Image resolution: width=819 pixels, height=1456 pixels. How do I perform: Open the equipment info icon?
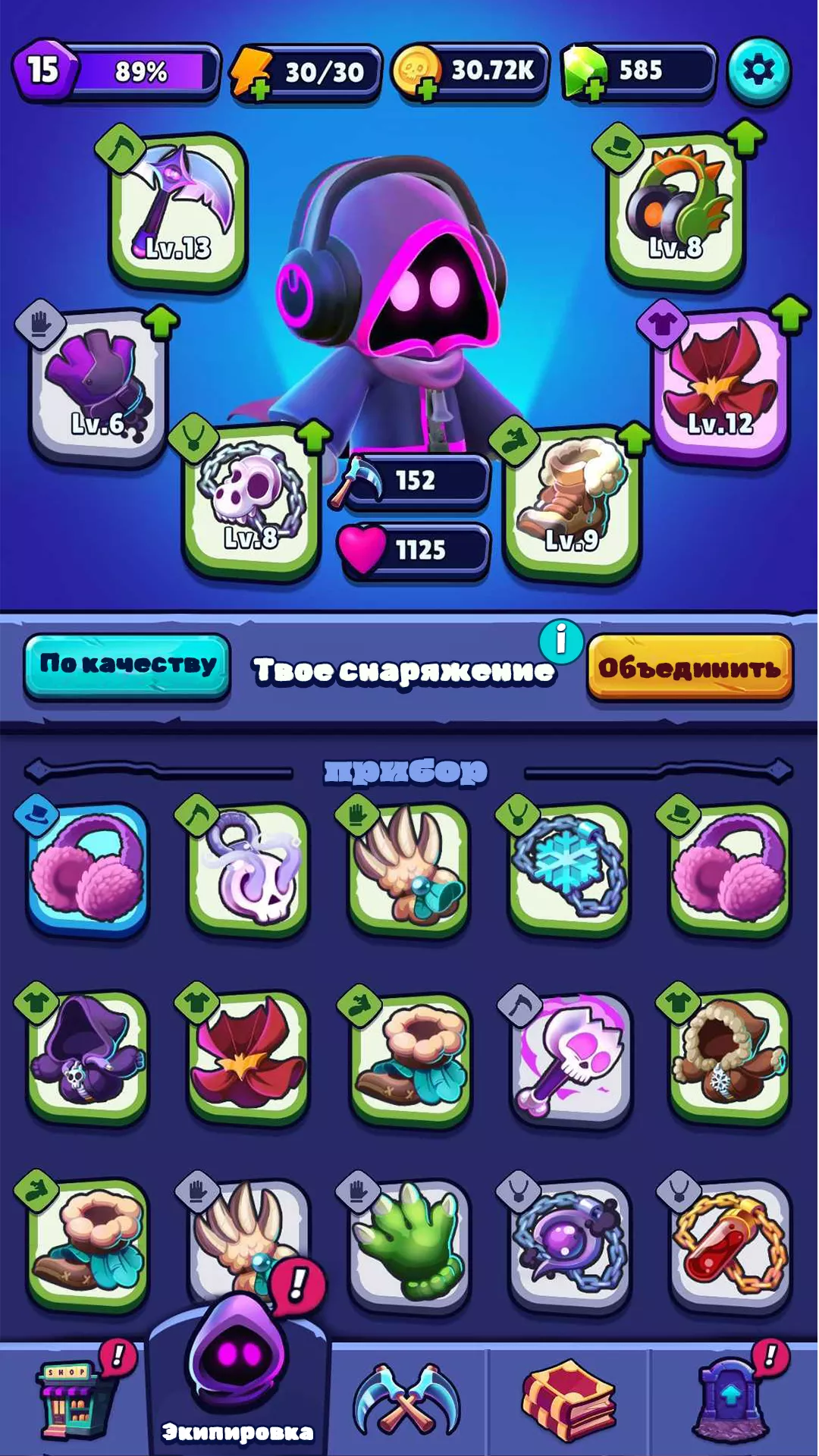[x=561, y=642]
